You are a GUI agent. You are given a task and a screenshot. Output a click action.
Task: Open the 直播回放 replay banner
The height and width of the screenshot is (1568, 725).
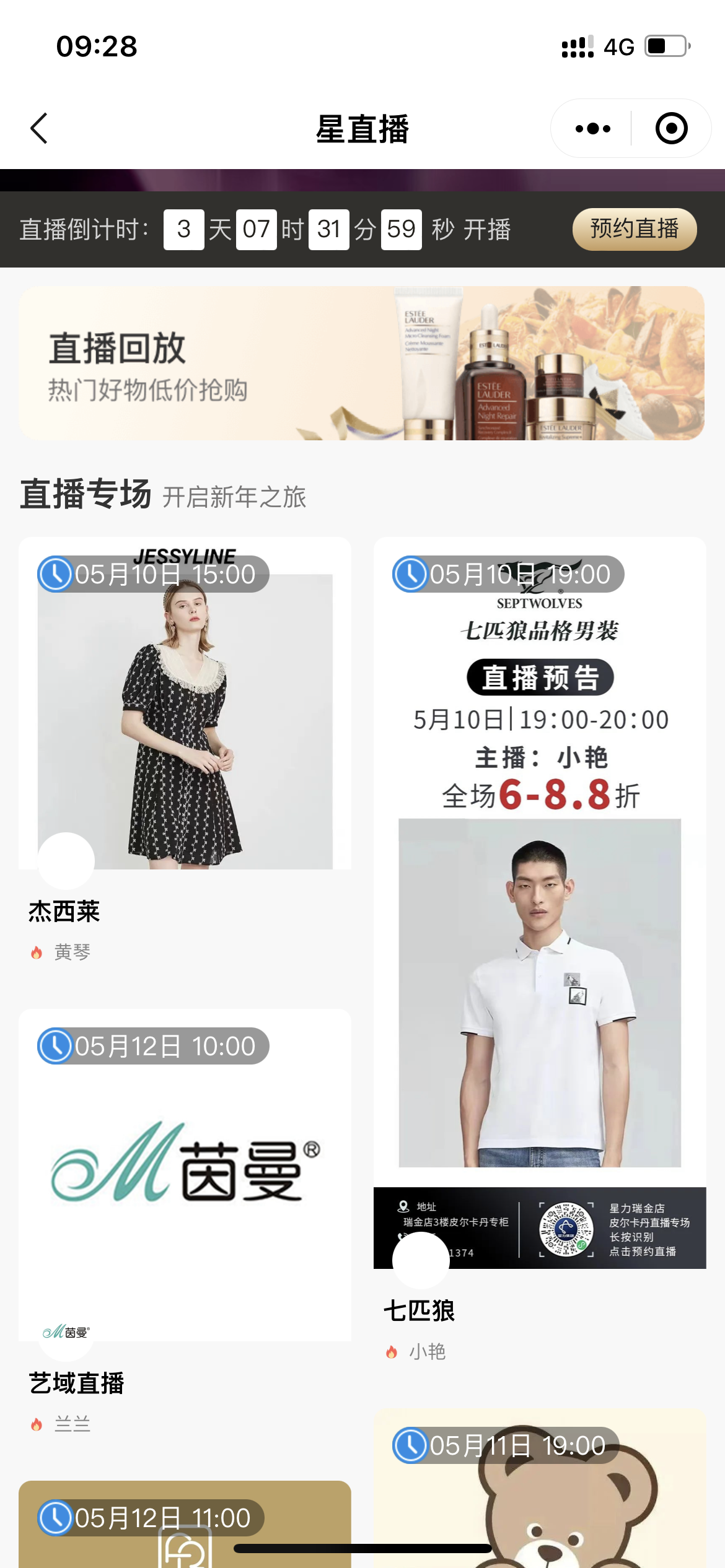click(362, 363)
